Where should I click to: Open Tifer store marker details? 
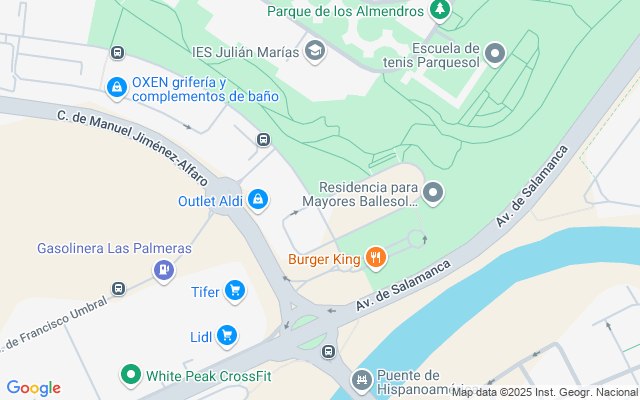click(x=235, y=291)
